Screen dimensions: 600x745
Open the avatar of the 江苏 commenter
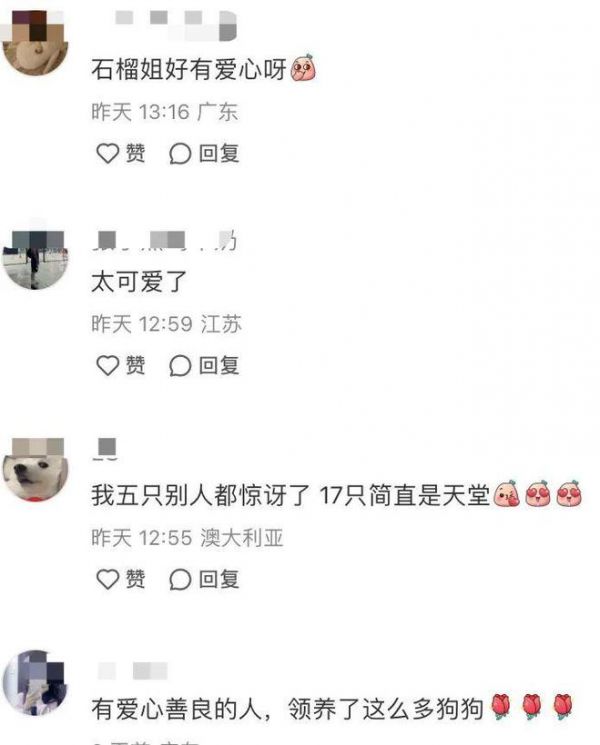(34, 258)
